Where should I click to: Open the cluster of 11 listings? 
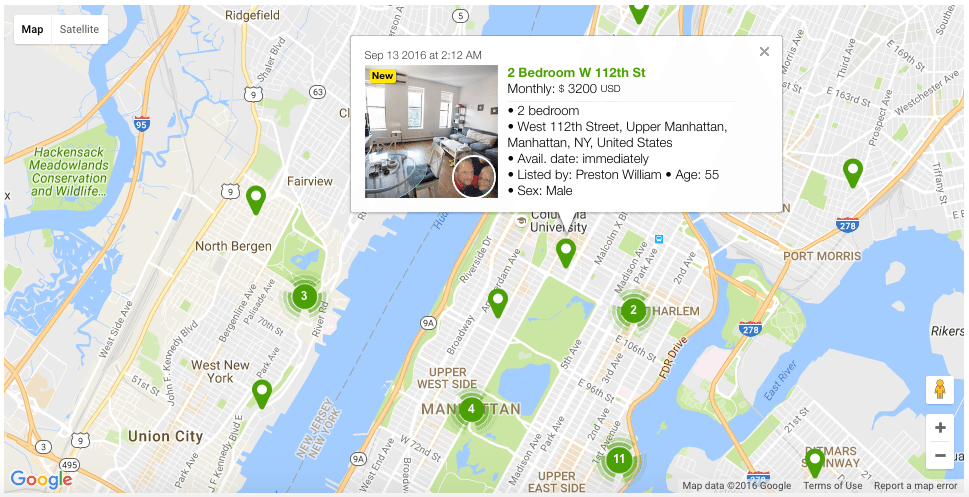[619, 460]
